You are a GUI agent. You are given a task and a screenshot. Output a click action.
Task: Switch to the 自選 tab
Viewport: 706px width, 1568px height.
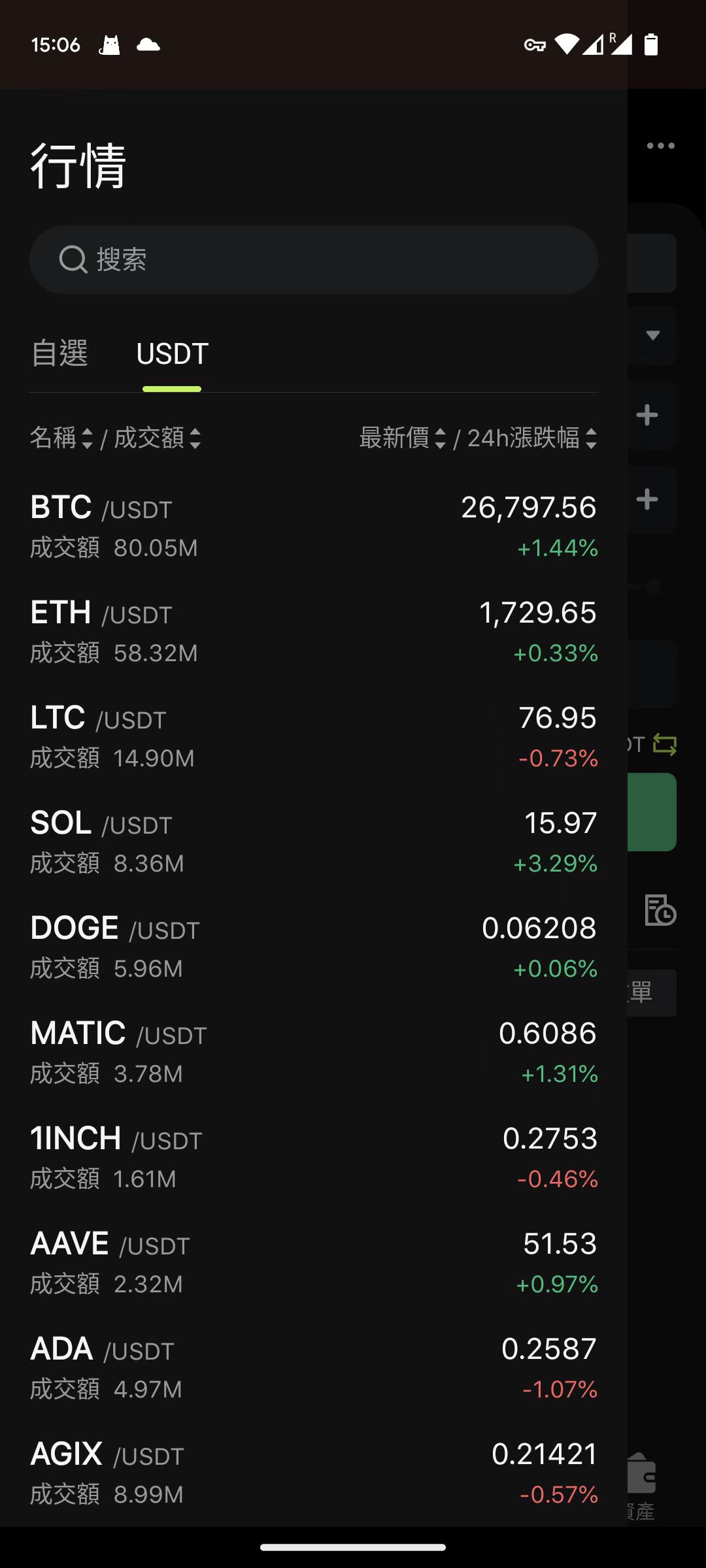click(x=59, y=353)
